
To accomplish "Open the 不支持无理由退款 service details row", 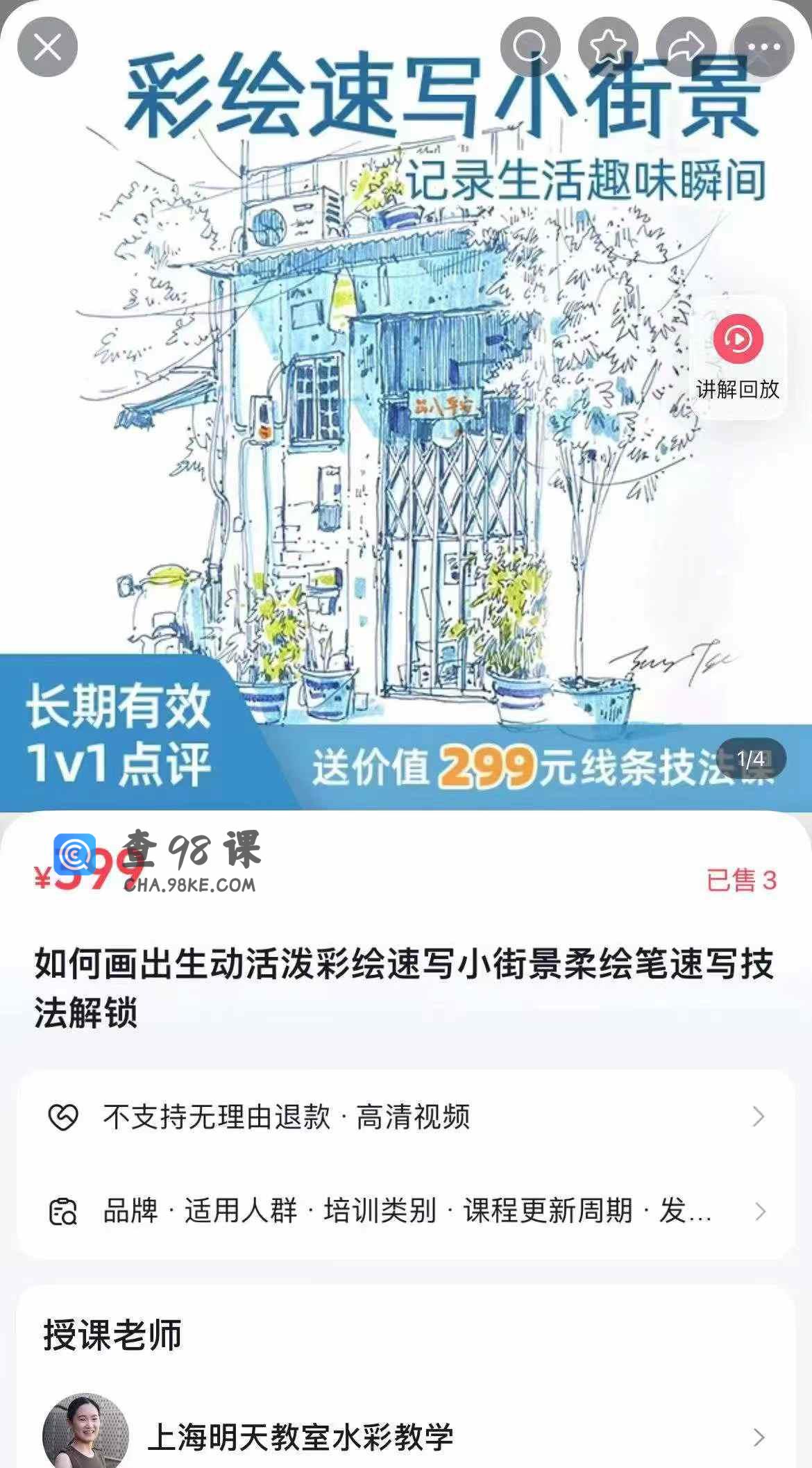I will click(406, 1117).
